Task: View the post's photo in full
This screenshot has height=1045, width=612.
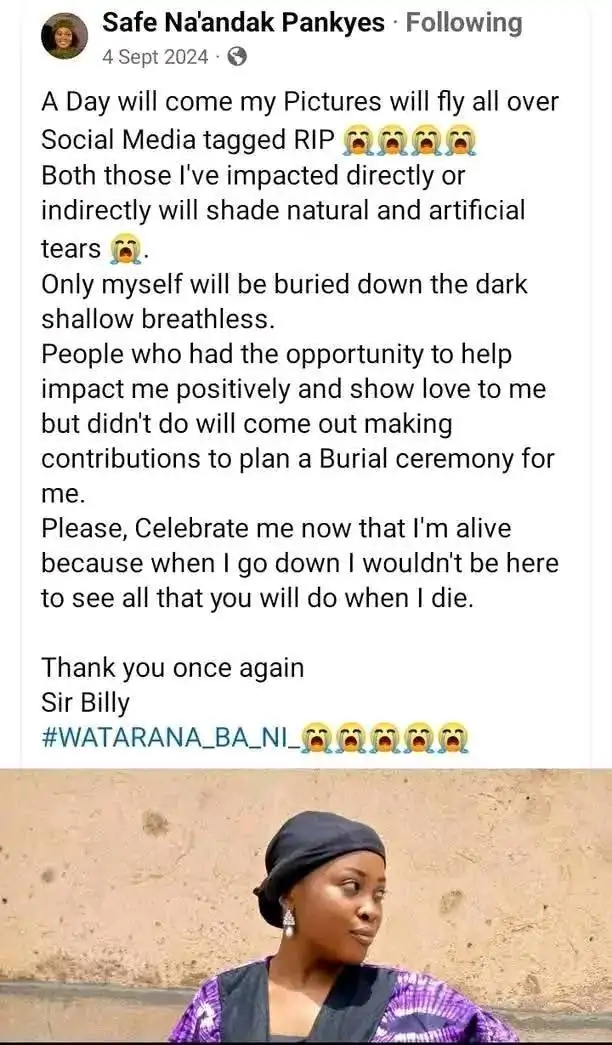Action: coord(306,906)
